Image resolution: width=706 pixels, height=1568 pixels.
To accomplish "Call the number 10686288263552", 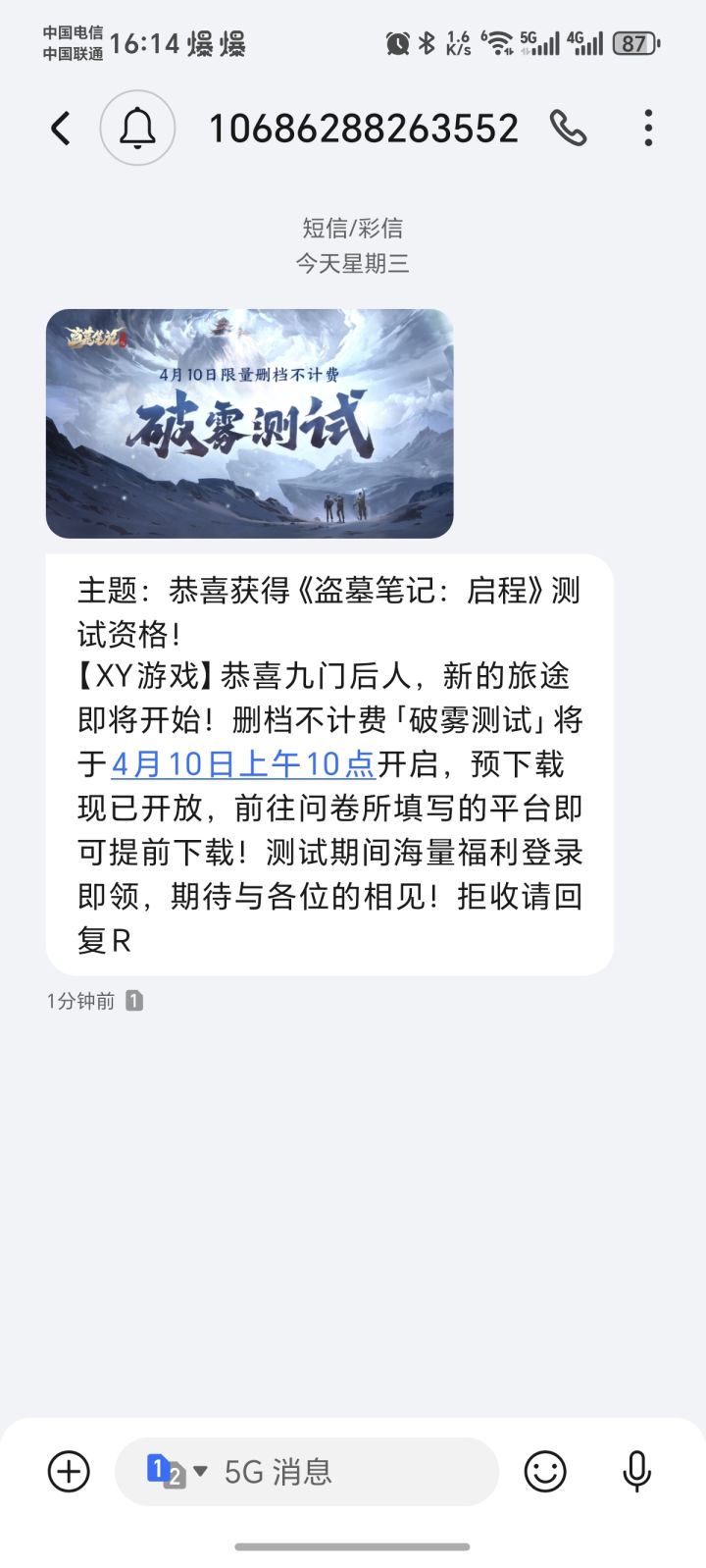I will click(568, 129).
